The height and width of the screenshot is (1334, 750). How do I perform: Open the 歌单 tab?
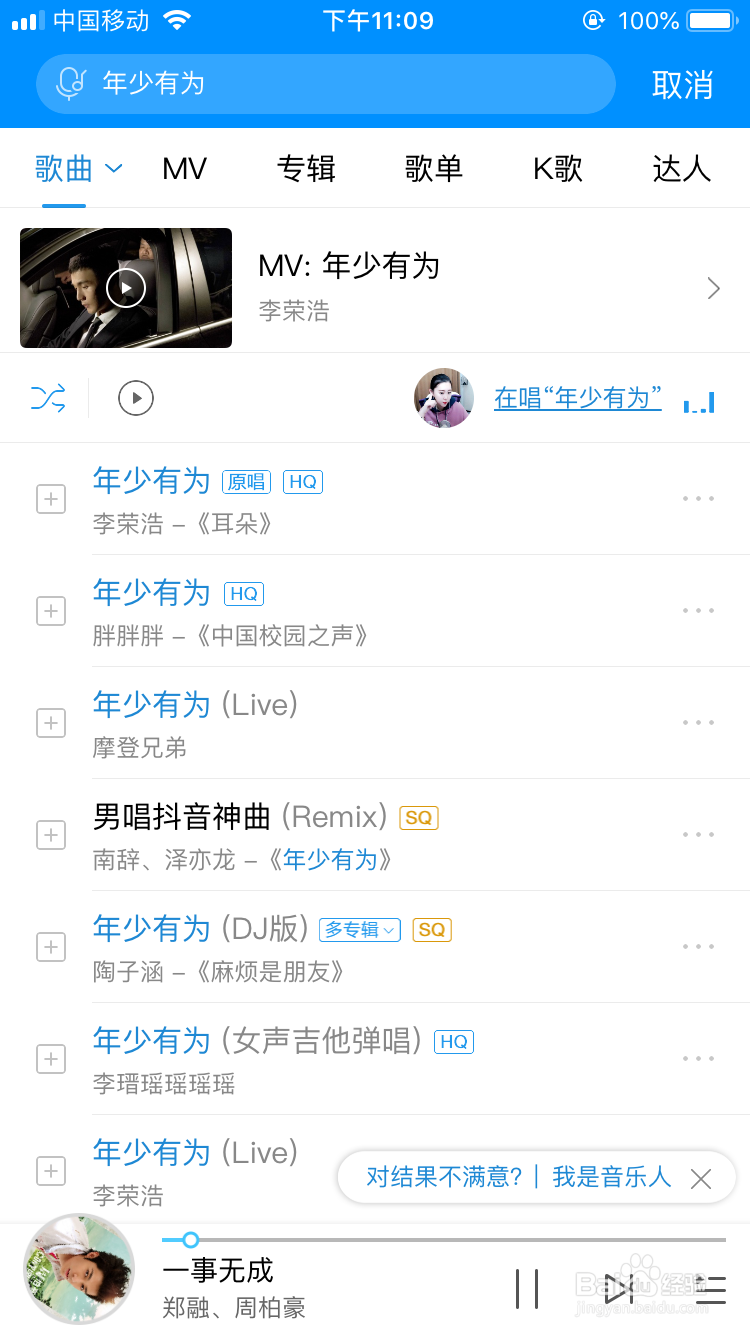(434, 169)
